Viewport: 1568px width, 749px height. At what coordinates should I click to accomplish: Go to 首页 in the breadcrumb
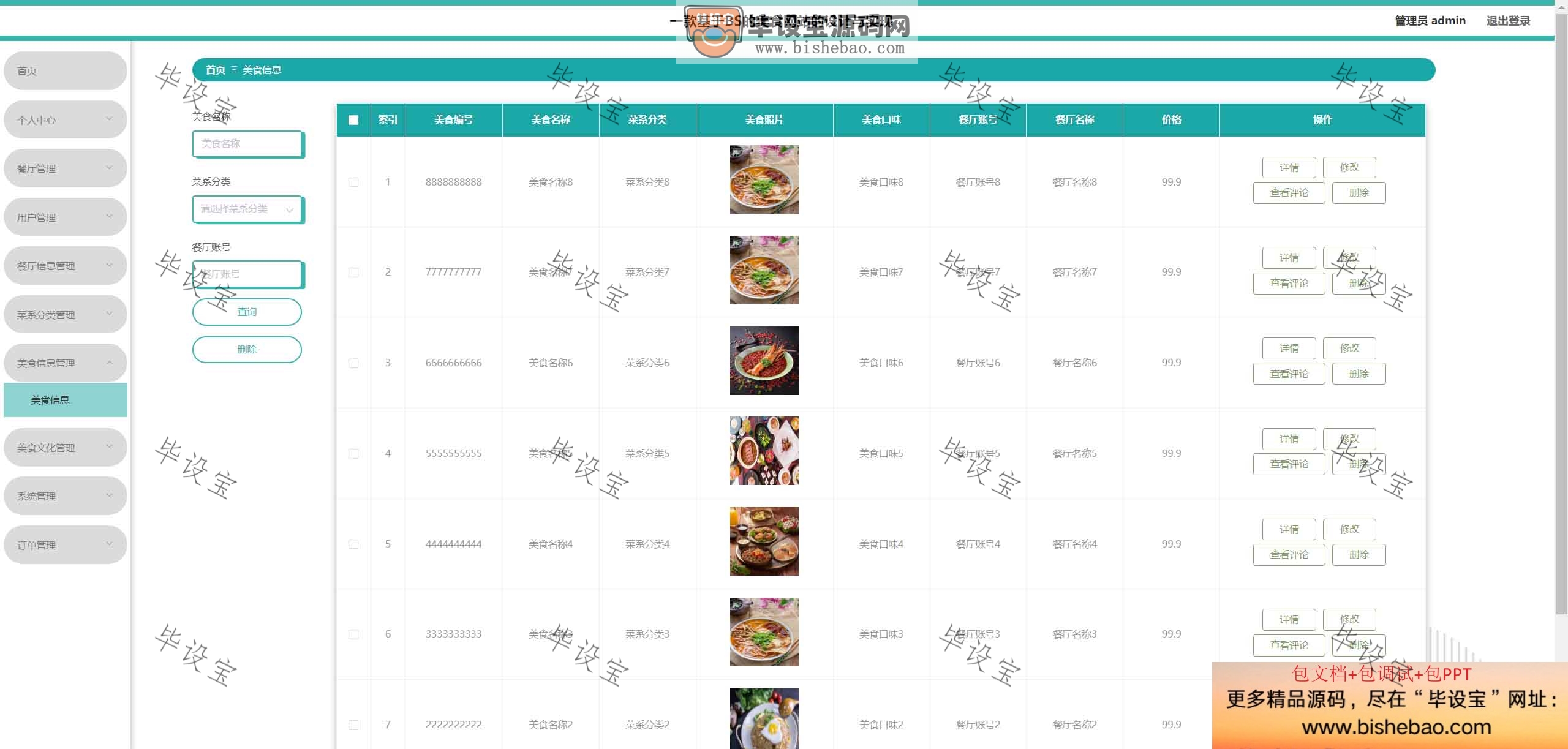215,70
